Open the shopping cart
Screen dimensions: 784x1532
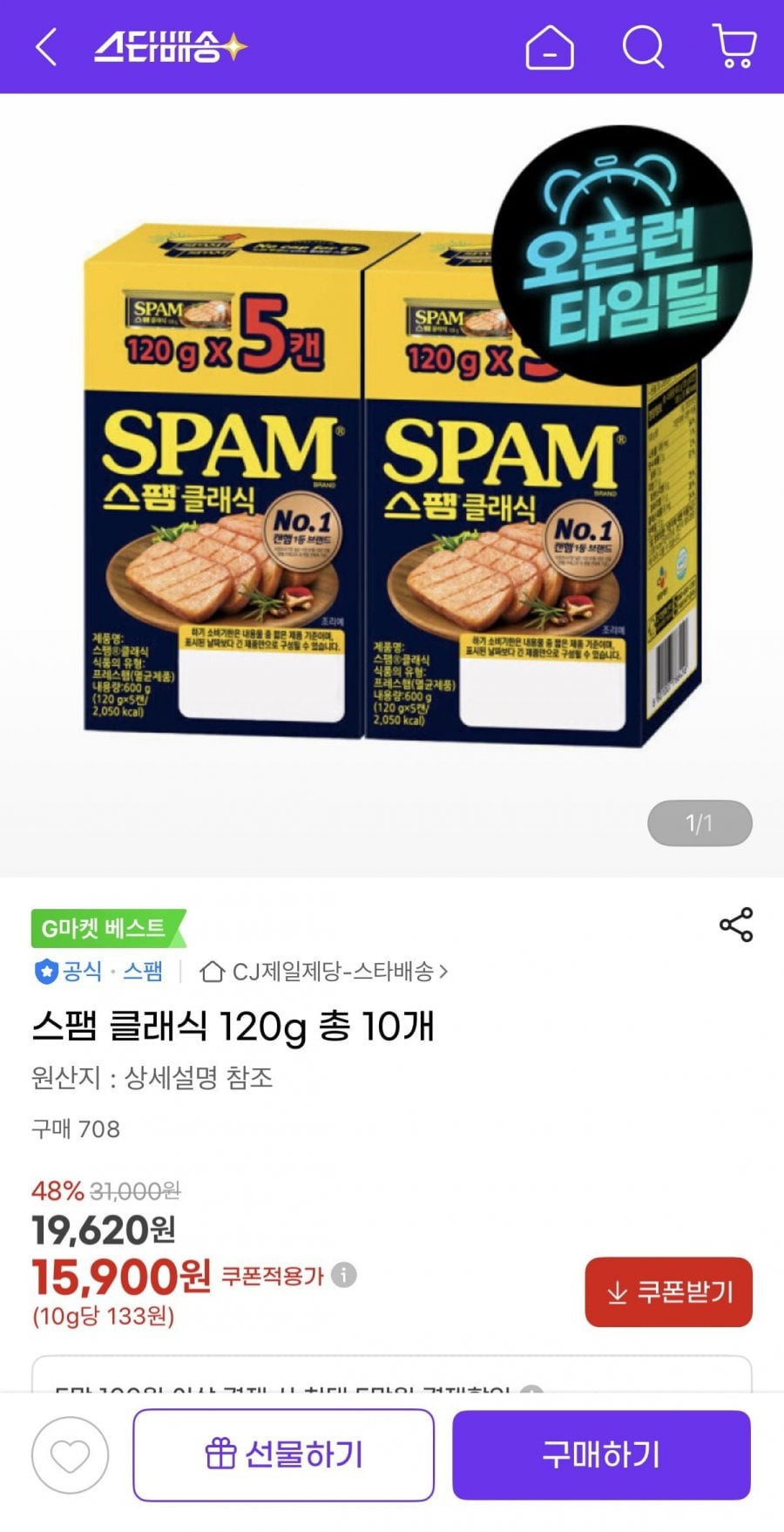pos(734,47)
